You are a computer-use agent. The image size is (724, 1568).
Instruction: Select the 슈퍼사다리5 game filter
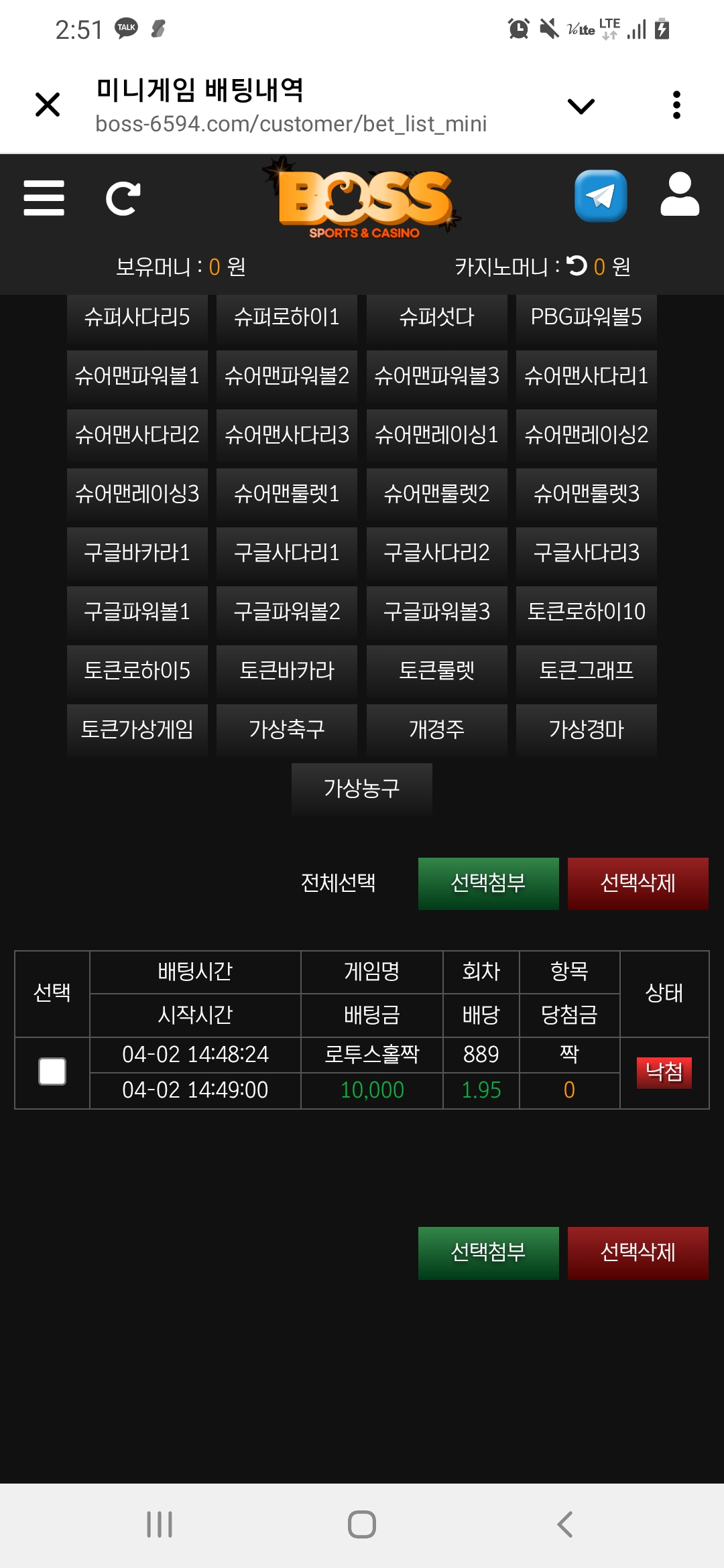pyautogui.click(x=137, y=317)
